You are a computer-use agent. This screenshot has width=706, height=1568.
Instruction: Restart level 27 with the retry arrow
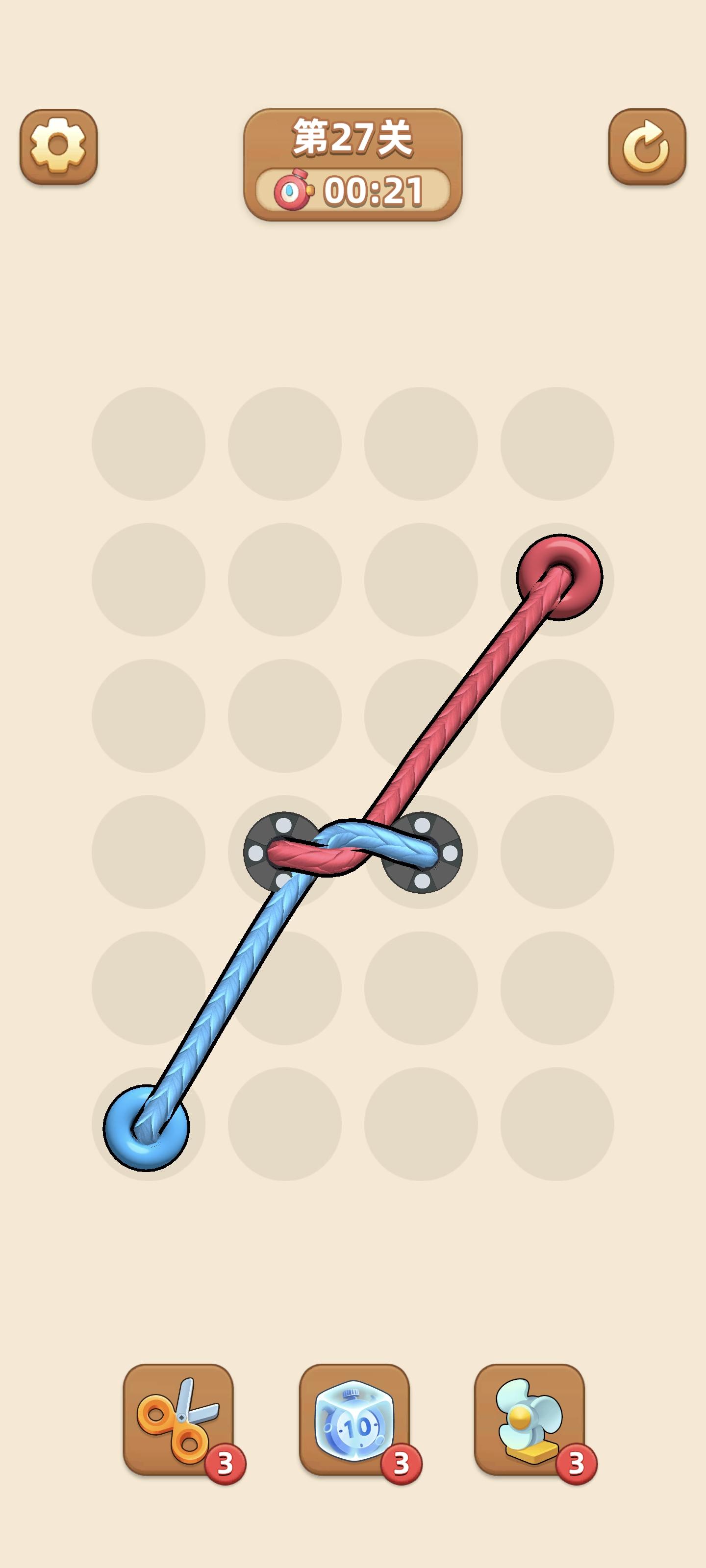click(x=647, y=145)
